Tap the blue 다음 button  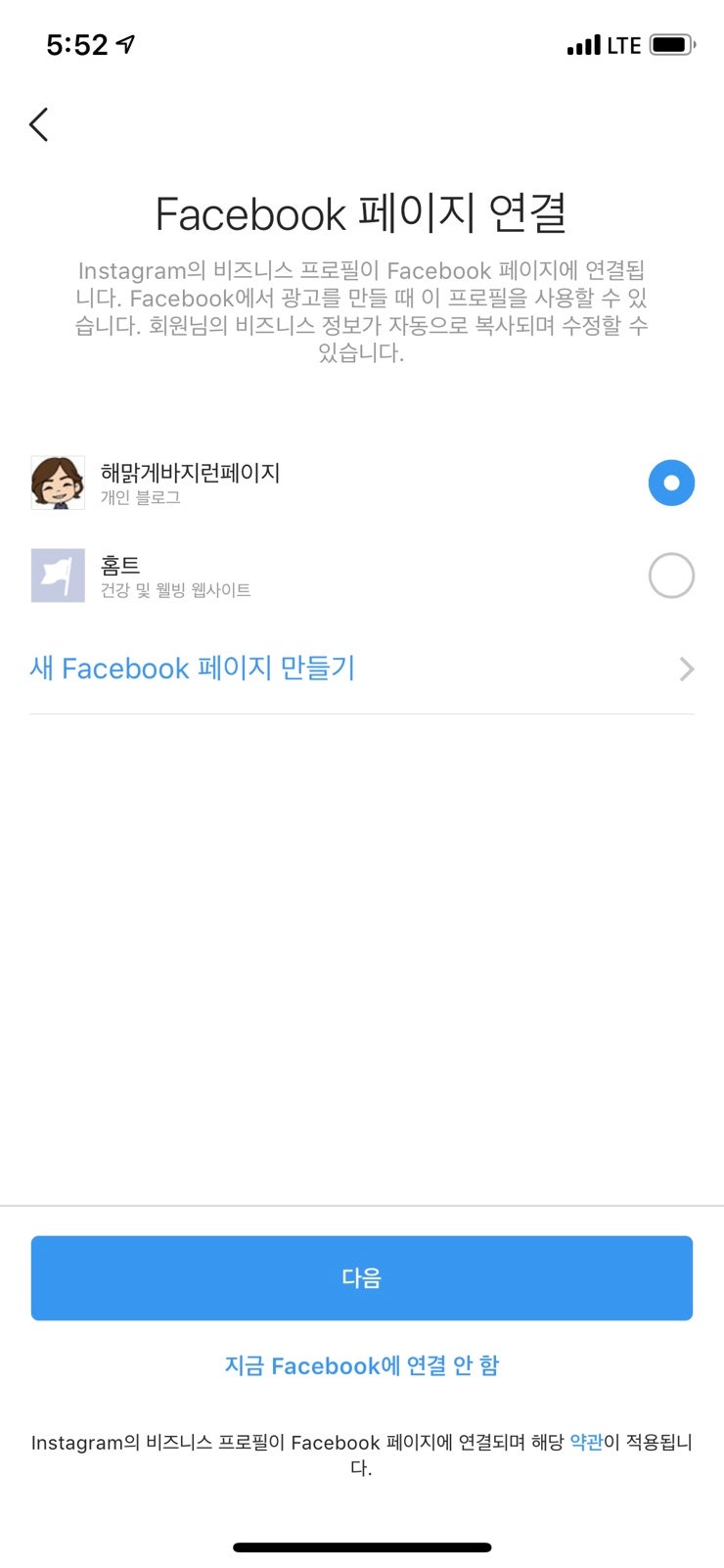tap(362, 1277)
